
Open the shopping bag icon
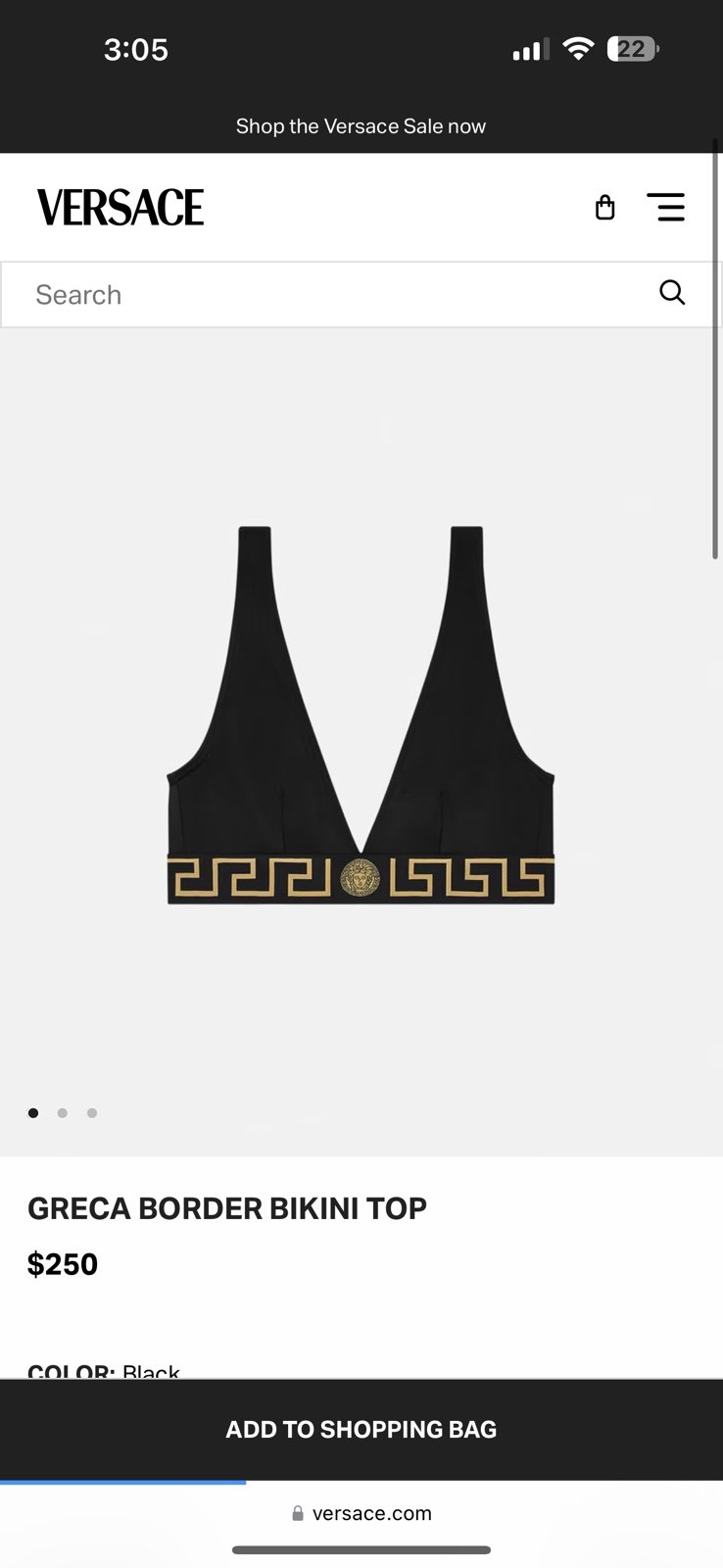click(x=605, y=207)
